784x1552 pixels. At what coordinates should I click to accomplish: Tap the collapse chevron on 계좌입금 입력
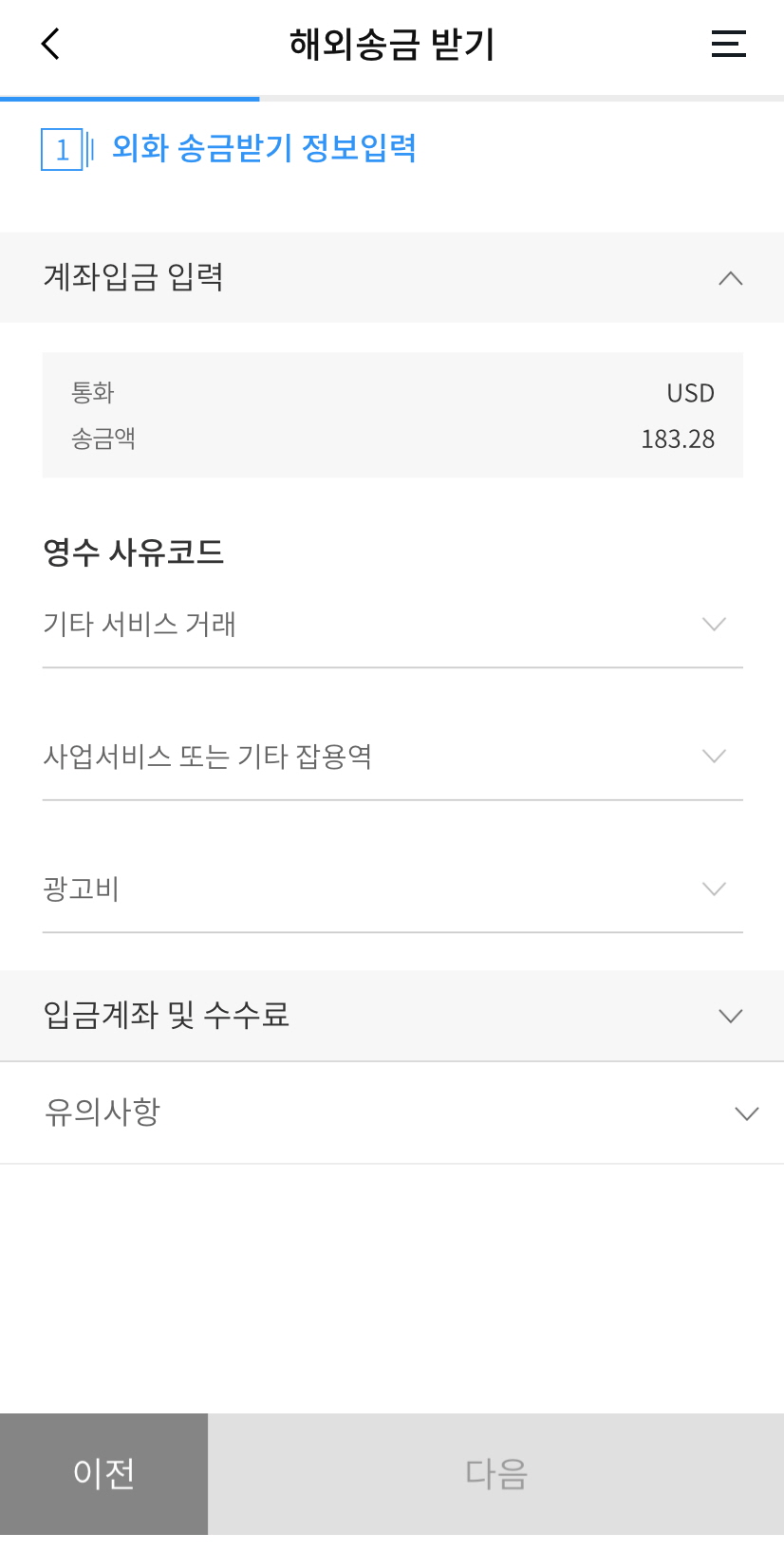tap(730, 278)
